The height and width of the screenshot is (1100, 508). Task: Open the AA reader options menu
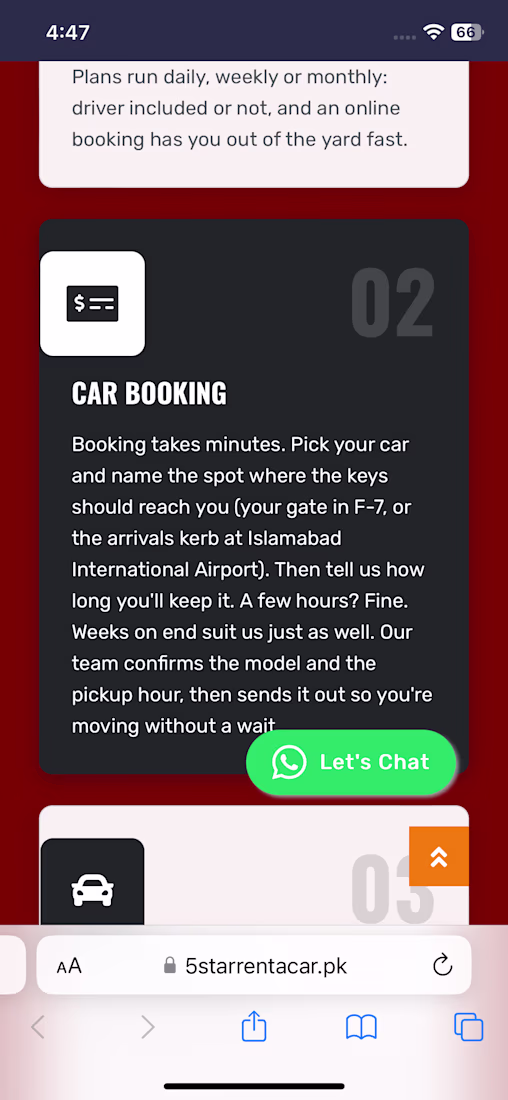[69, 966]
